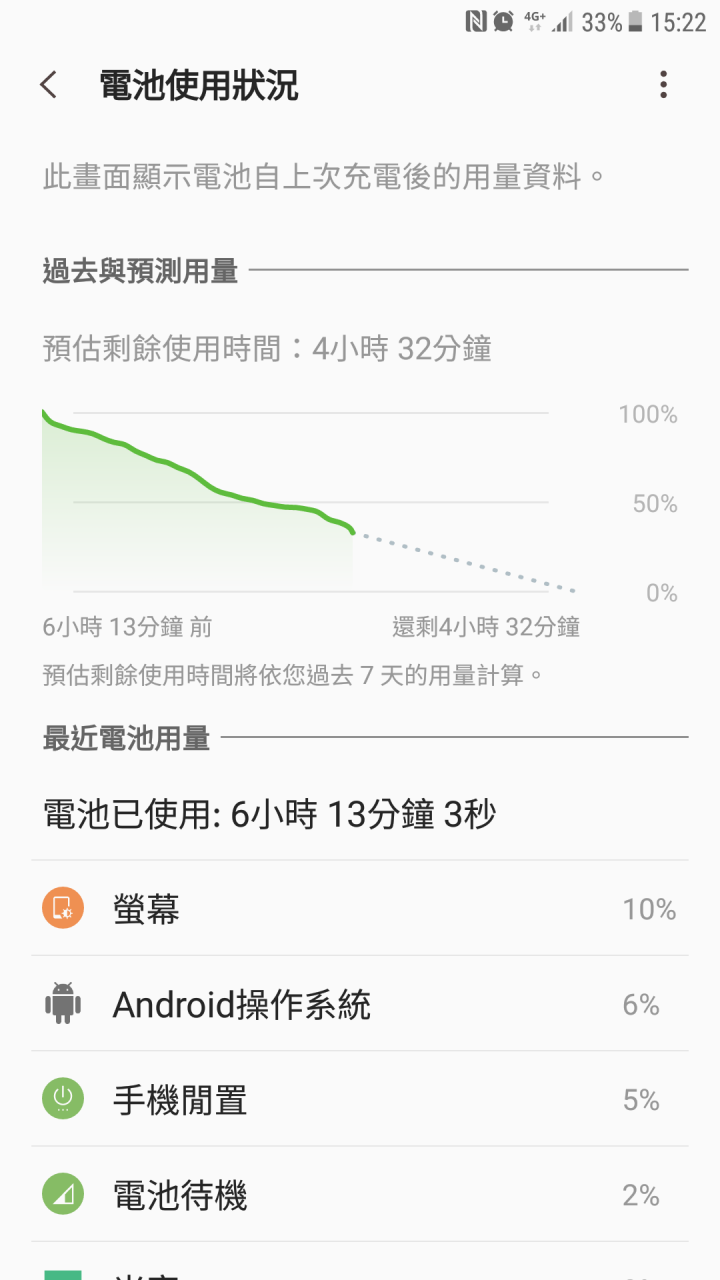Go back from 電池使用狀況 screen
Screen dimensions: 720x1280
tap(48, 85)
